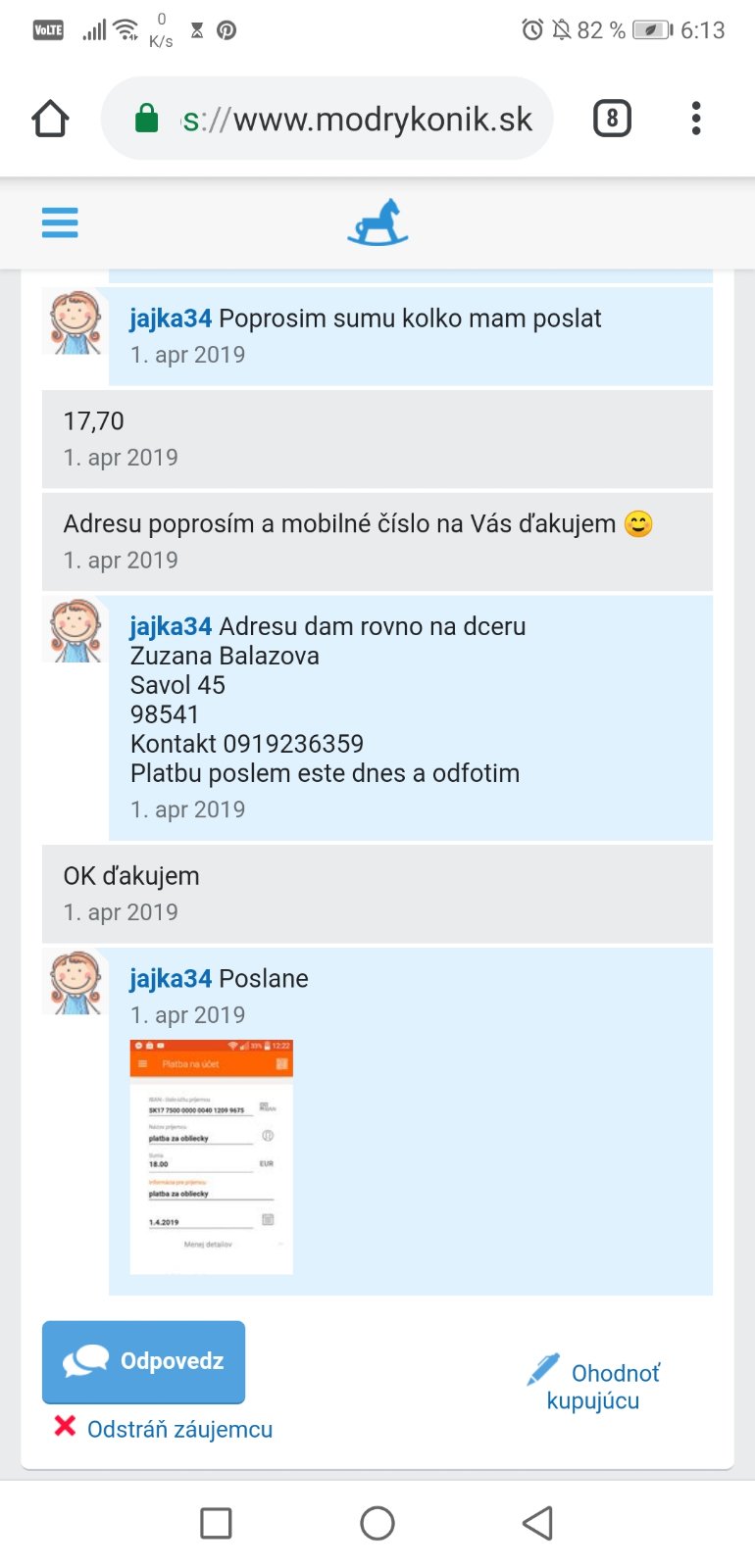Go back with system back button
This screenshot has height=1568, width=755.
point(537,1523)
